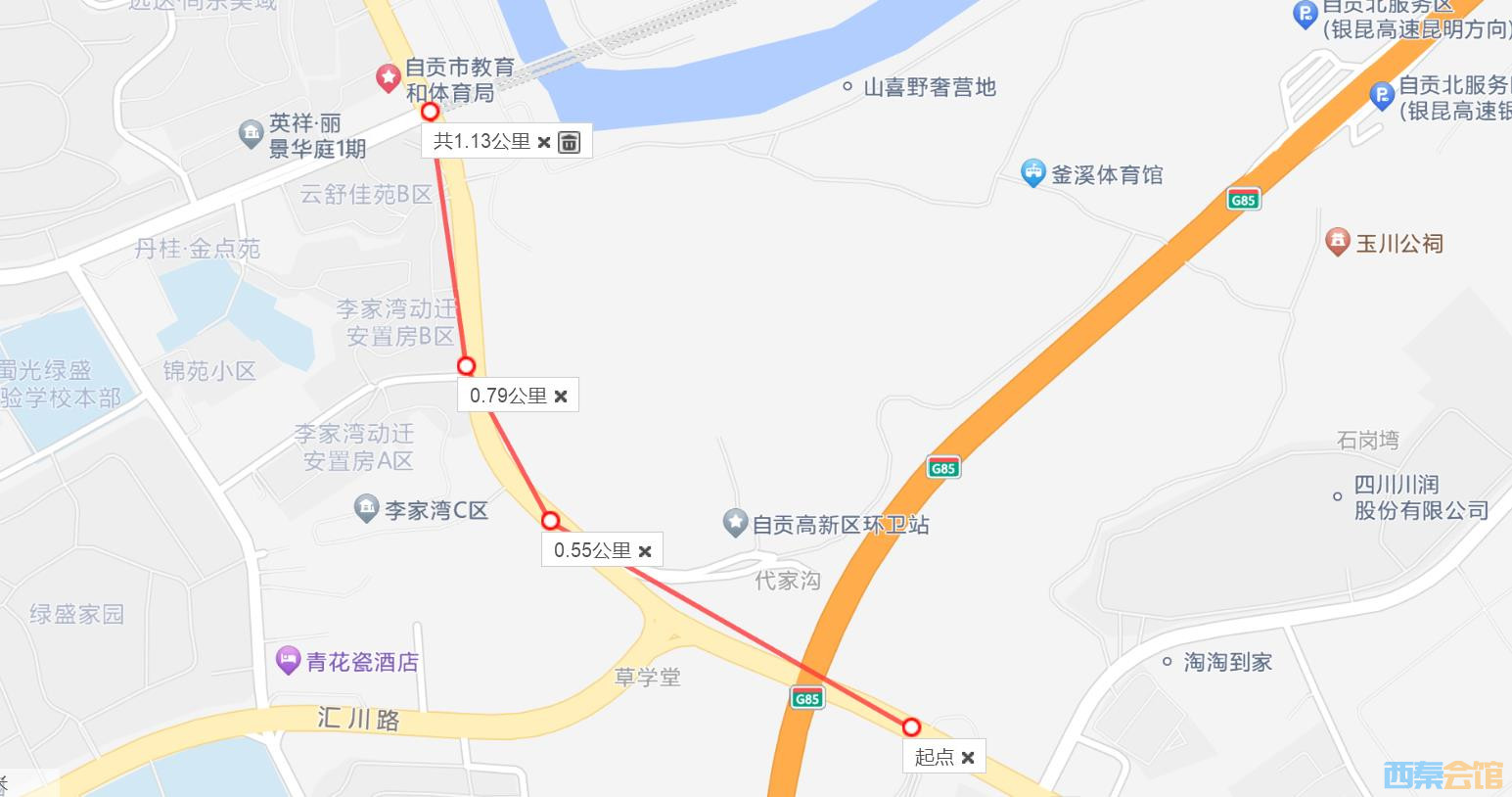Remove the 0.55公里 measurement point
The width and height of the screenshot is (1512, 797).
(x=645, y=551)
